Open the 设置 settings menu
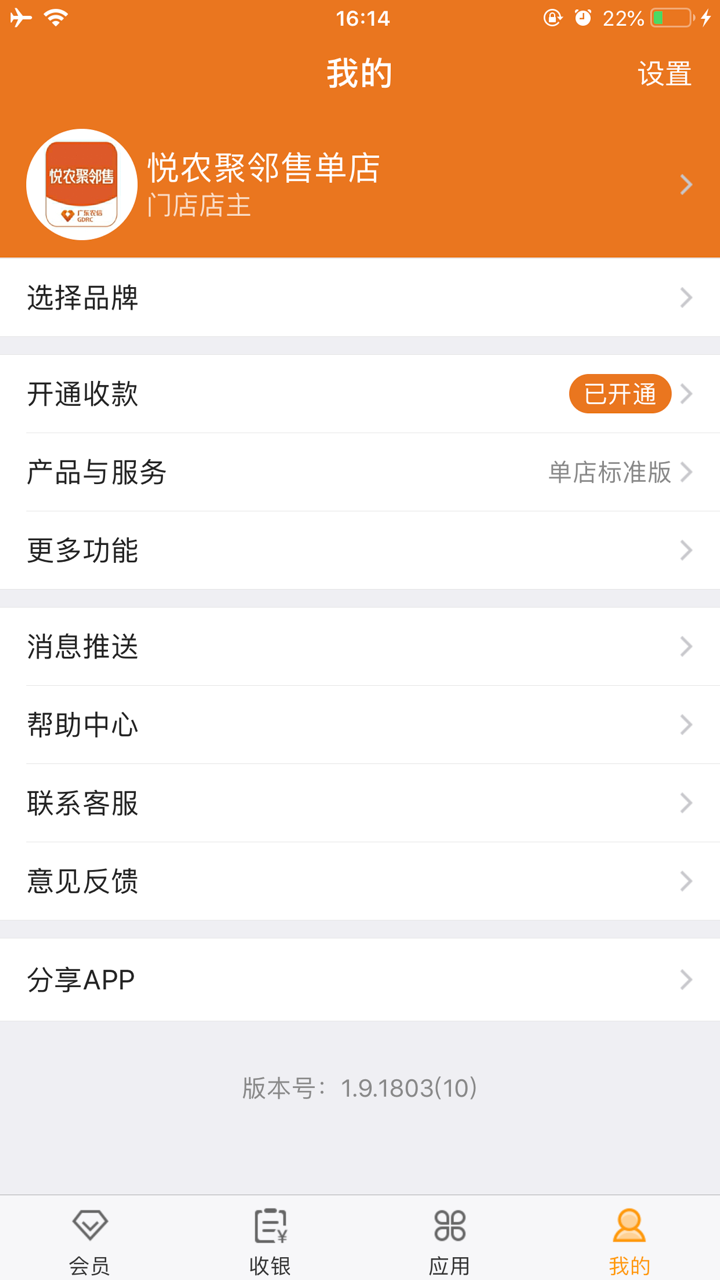720x1280 pixels. [663, 73]
